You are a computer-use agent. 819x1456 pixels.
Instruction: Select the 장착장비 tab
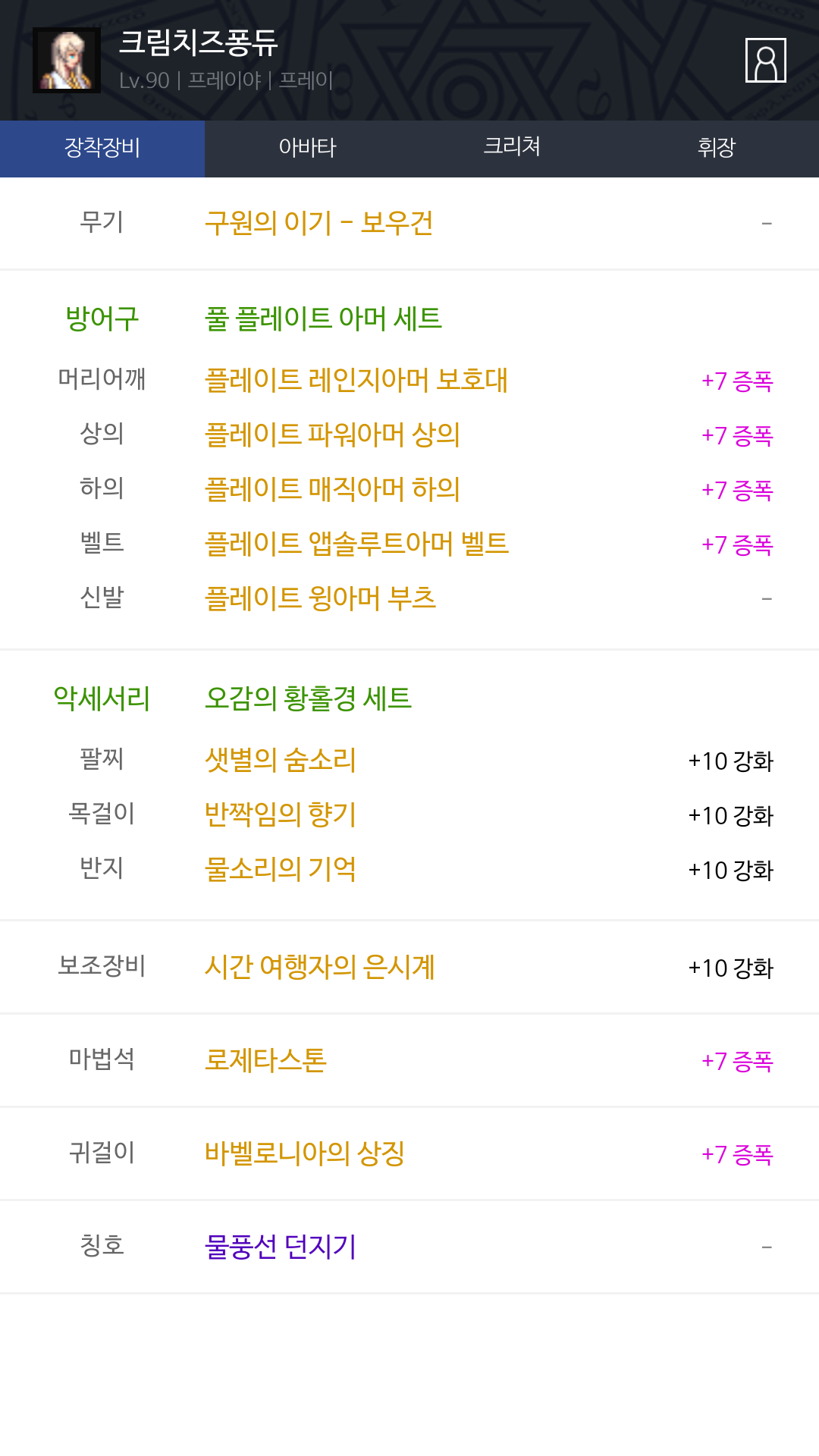pos(102,149)
